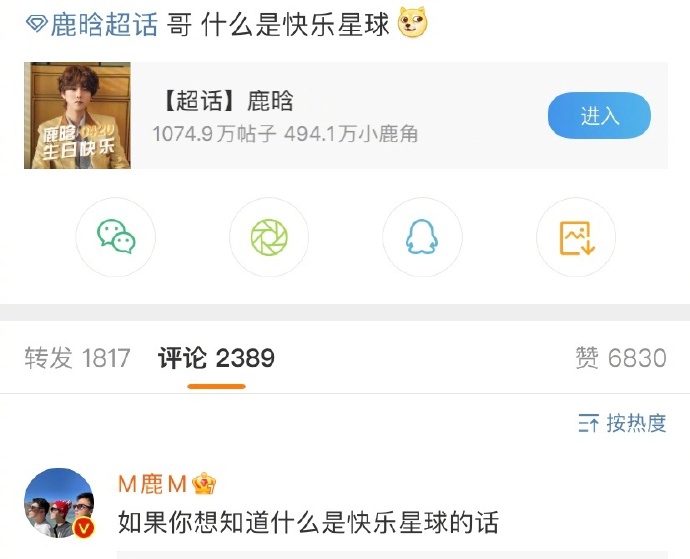View the 赞 6830 likes tab

(620, 358)
